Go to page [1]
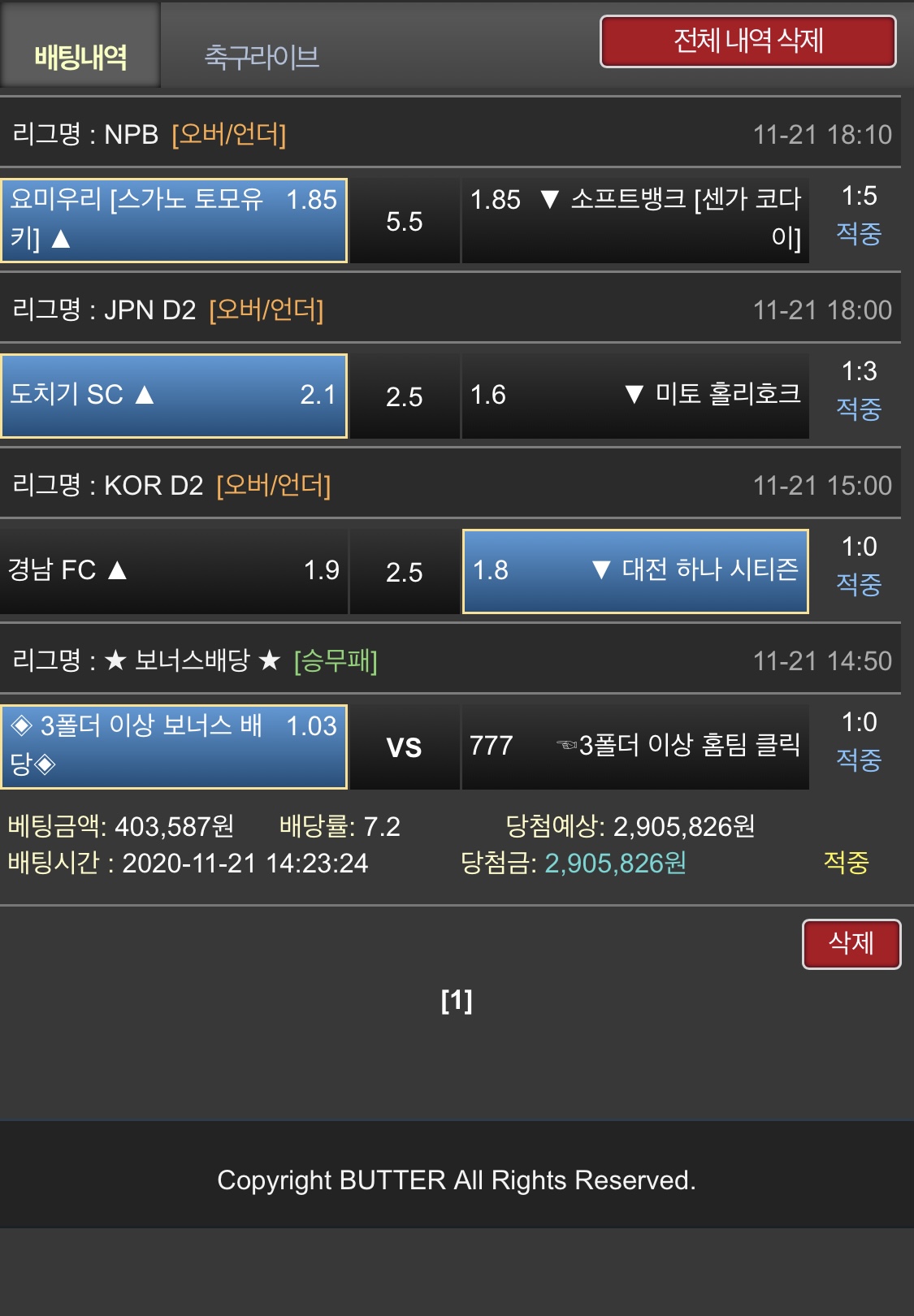The height and width of the screenshot is (1316, 914). pyautogui.click(x=456, y=1001)
